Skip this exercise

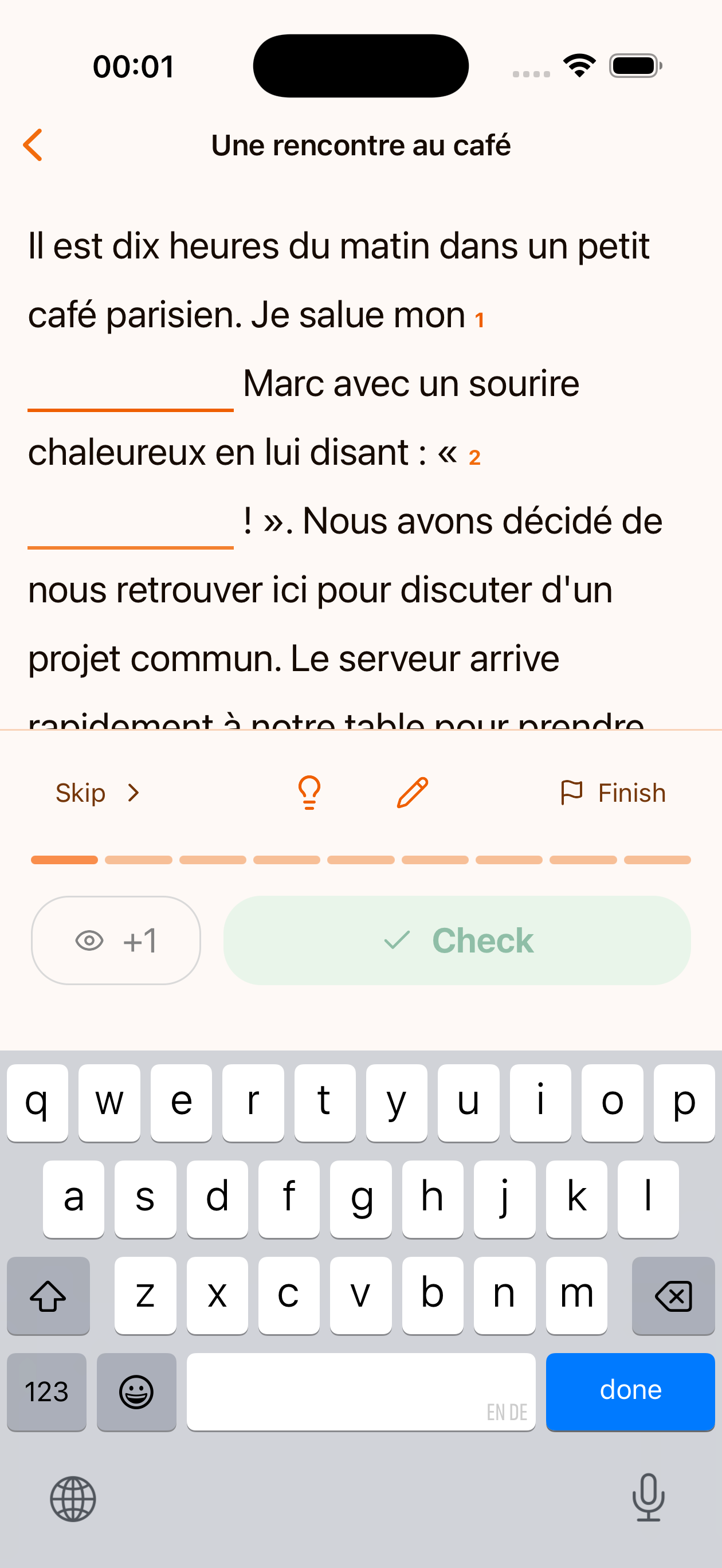point(98,793)
